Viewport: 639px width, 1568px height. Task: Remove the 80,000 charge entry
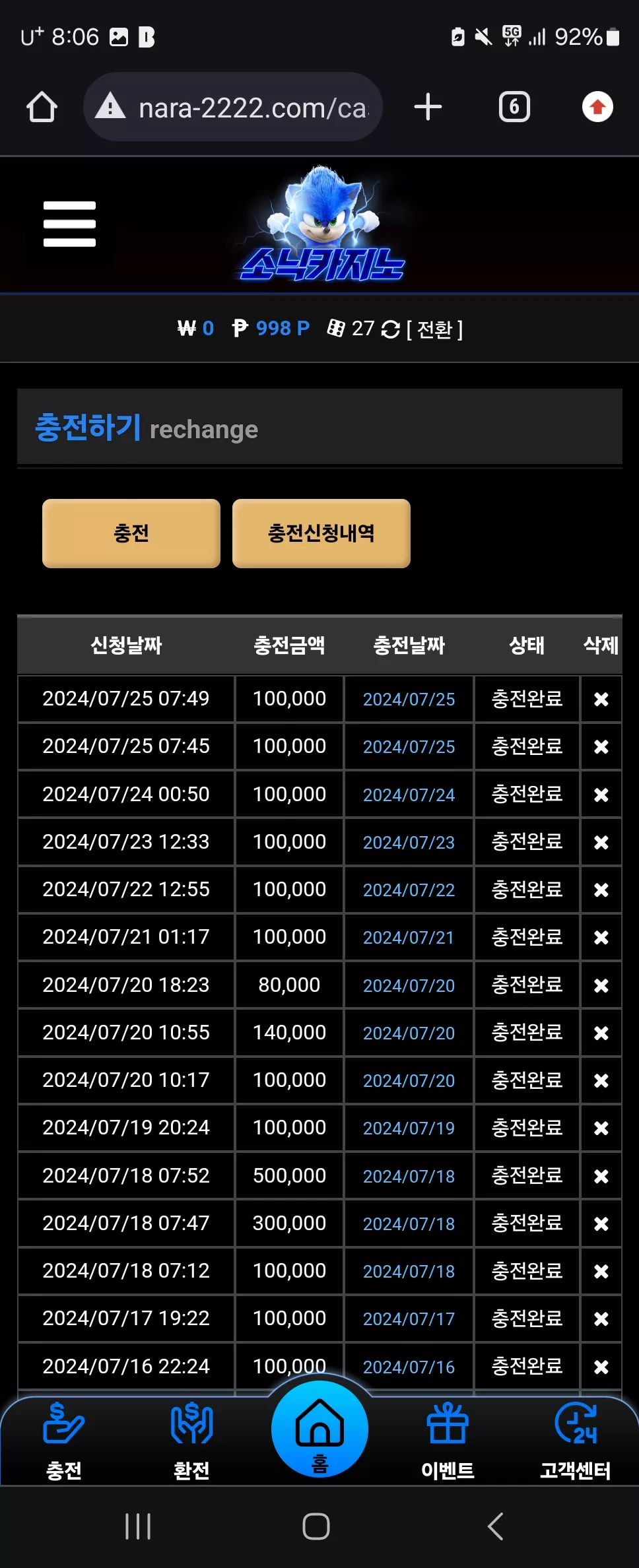(x=601, y=985)
